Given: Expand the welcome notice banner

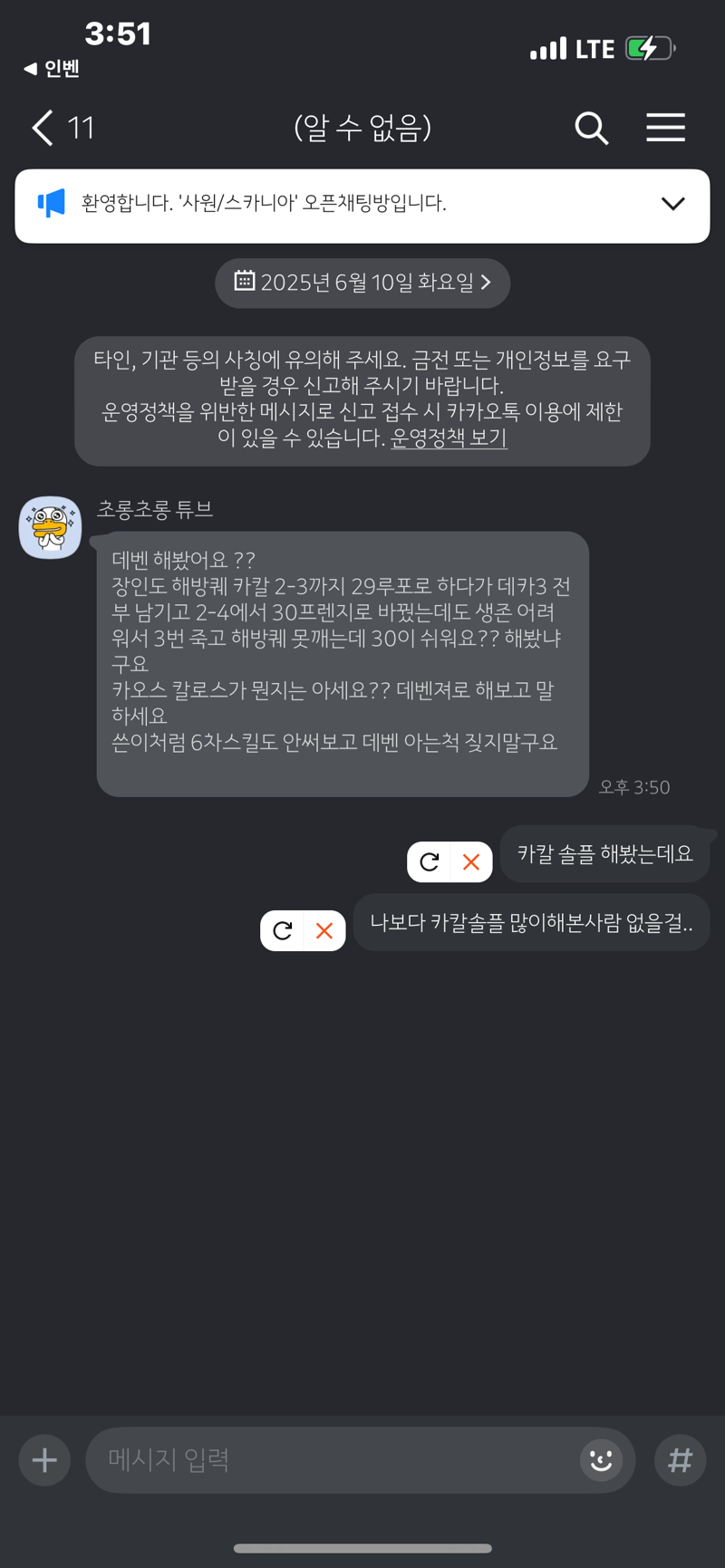Looking at the screenshot, I should (x=672, y=204).
